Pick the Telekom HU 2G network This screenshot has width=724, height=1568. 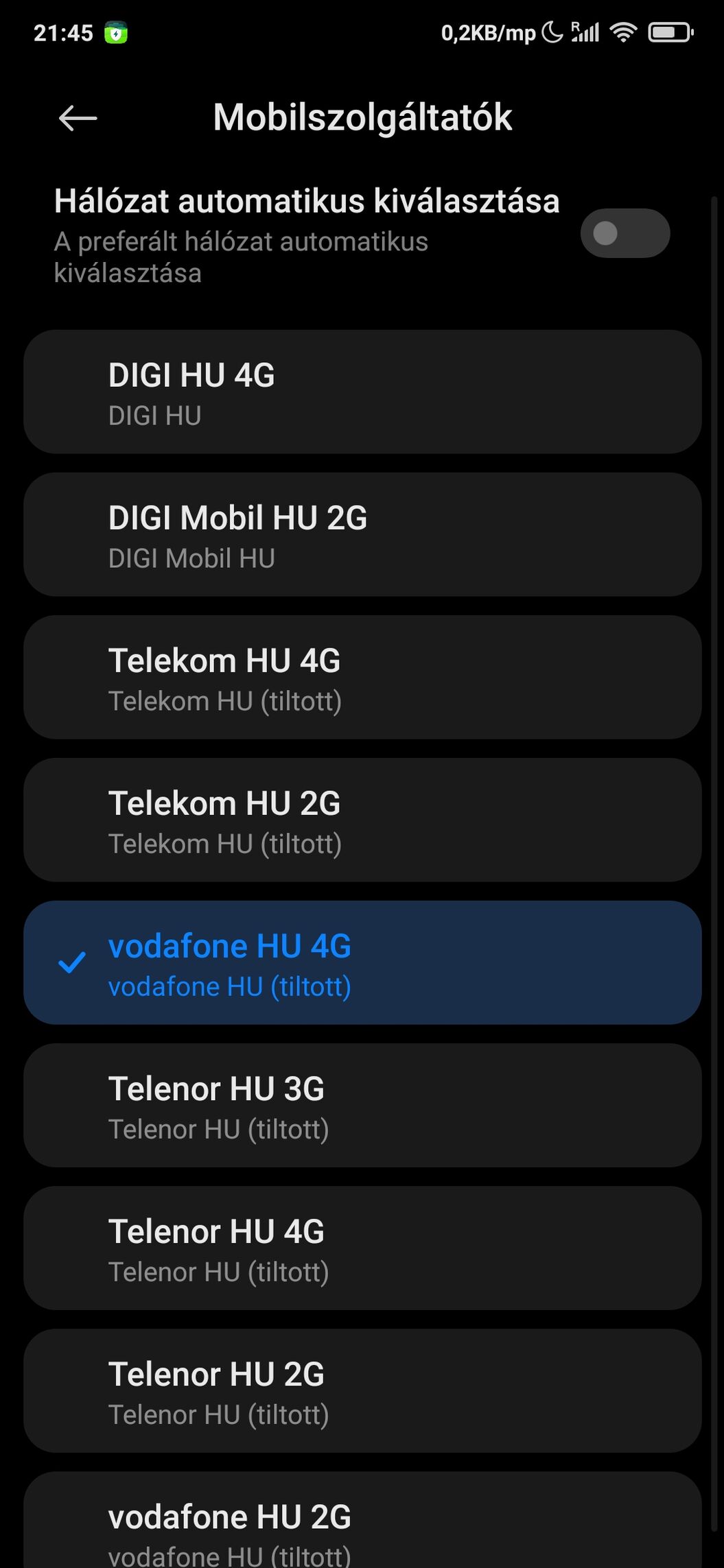[362, 820]
